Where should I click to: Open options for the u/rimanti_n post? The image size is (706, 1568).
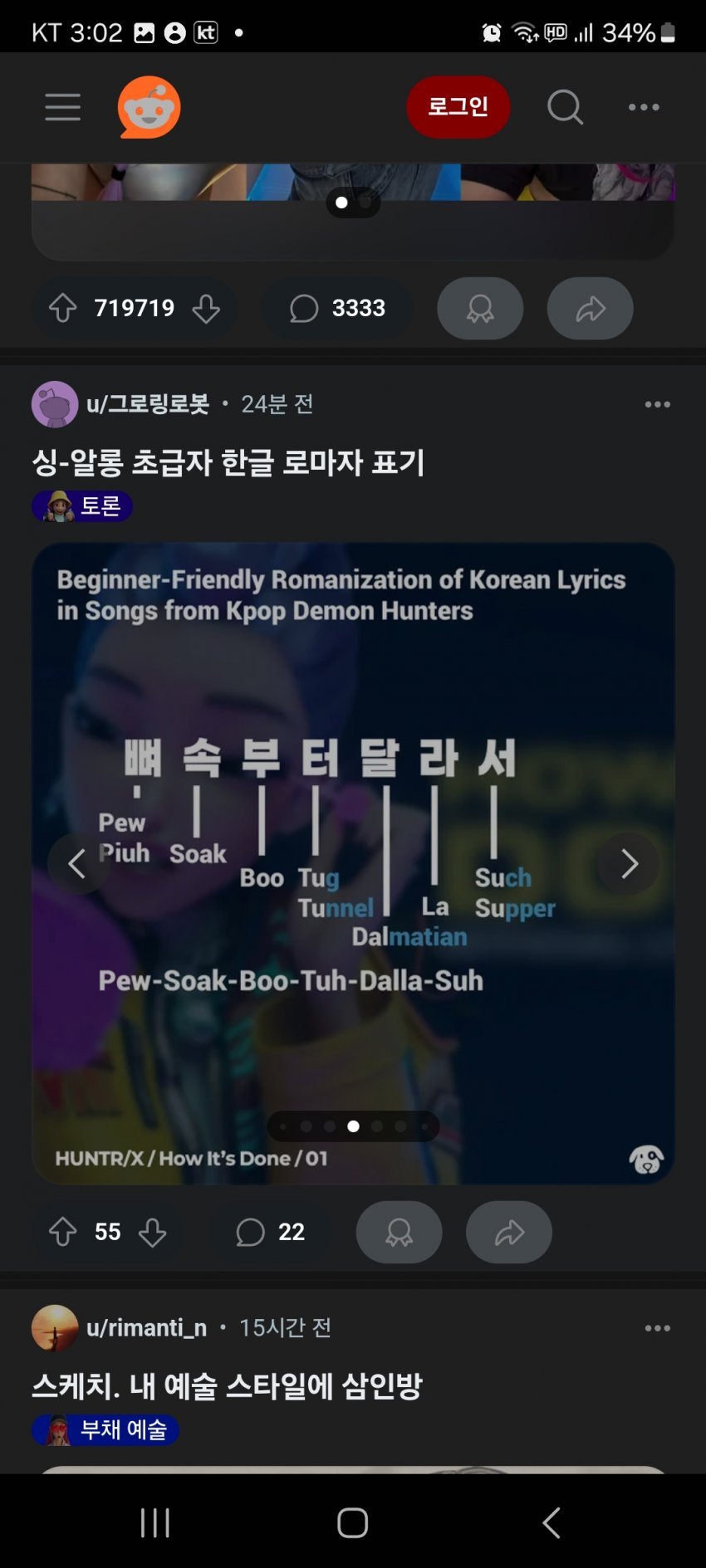[657, 1328]
